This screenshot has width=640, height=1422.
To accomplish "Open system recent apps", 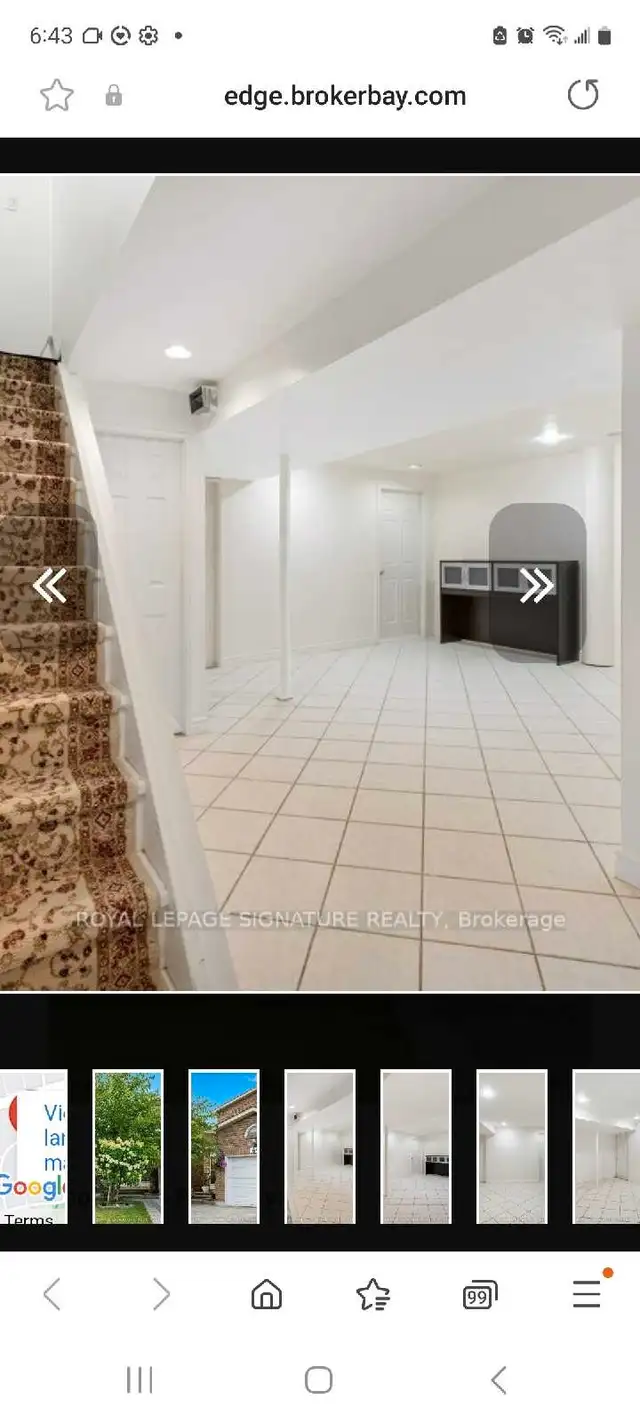I will (x=140, y=1380).
